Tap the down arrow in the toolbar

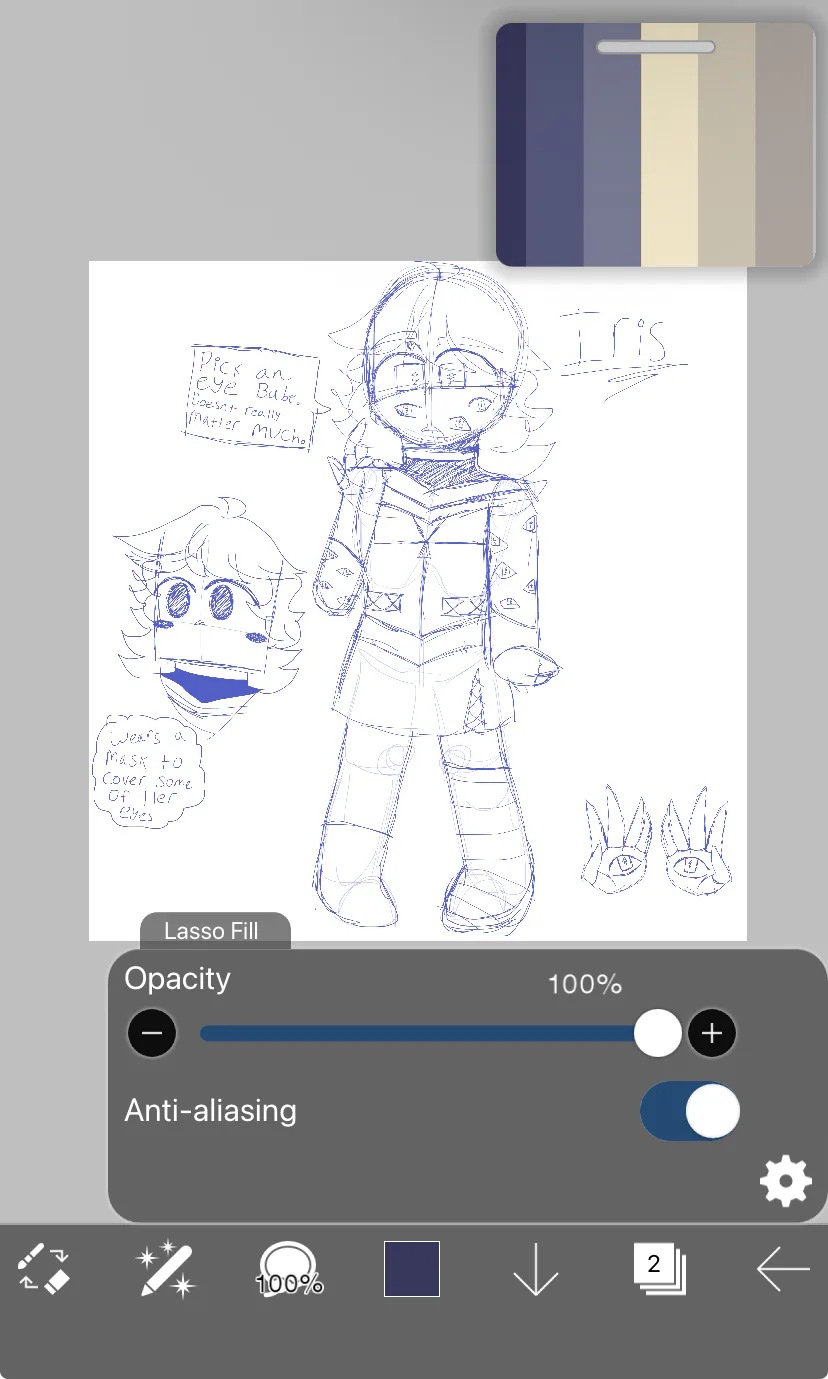click(535, 1270)
